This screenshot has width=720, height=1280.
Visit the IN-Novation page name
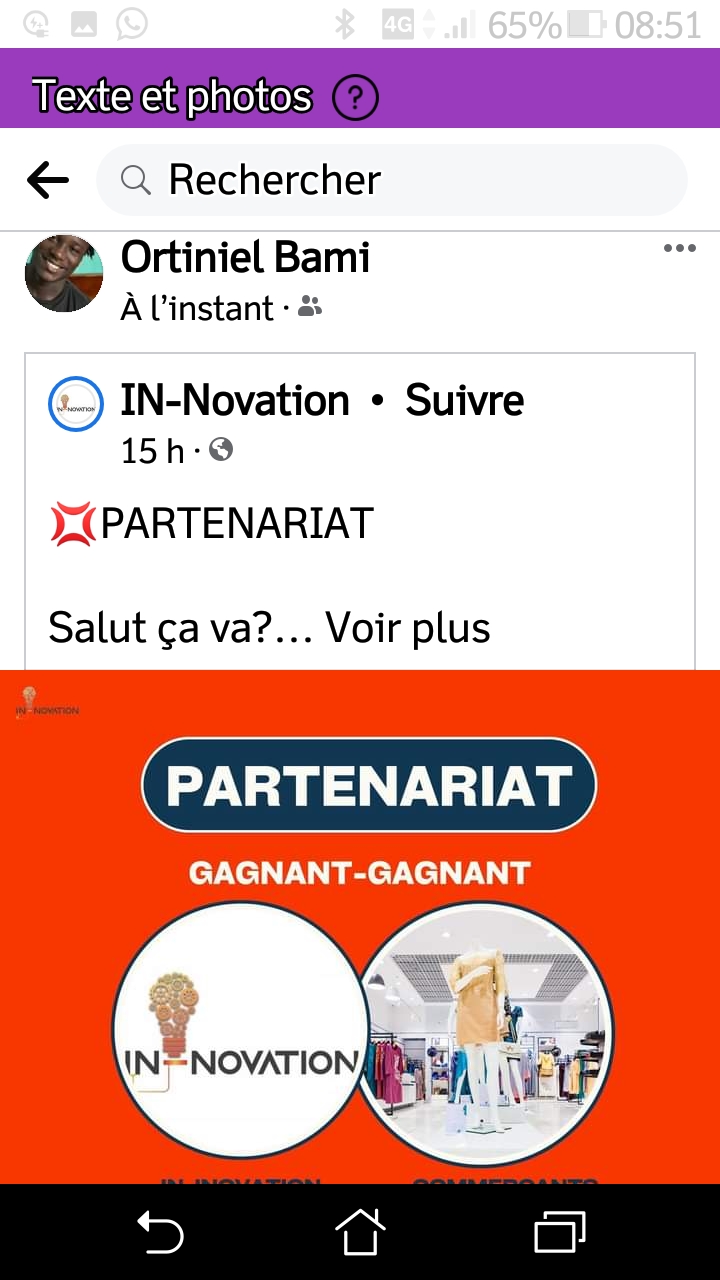(235, 401)
